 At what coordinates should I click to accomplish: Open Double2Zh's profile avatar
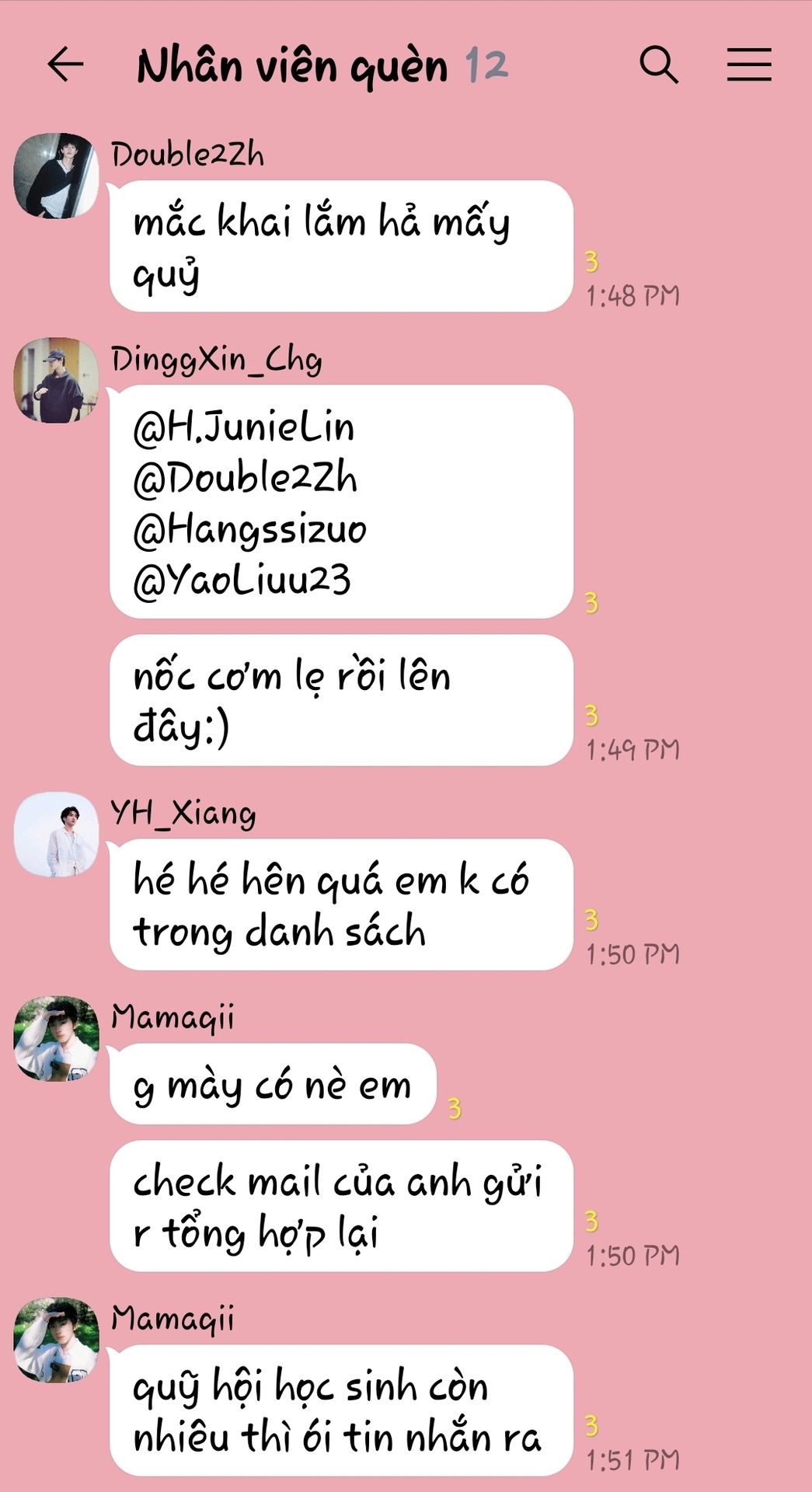click(x=57, y=176)
